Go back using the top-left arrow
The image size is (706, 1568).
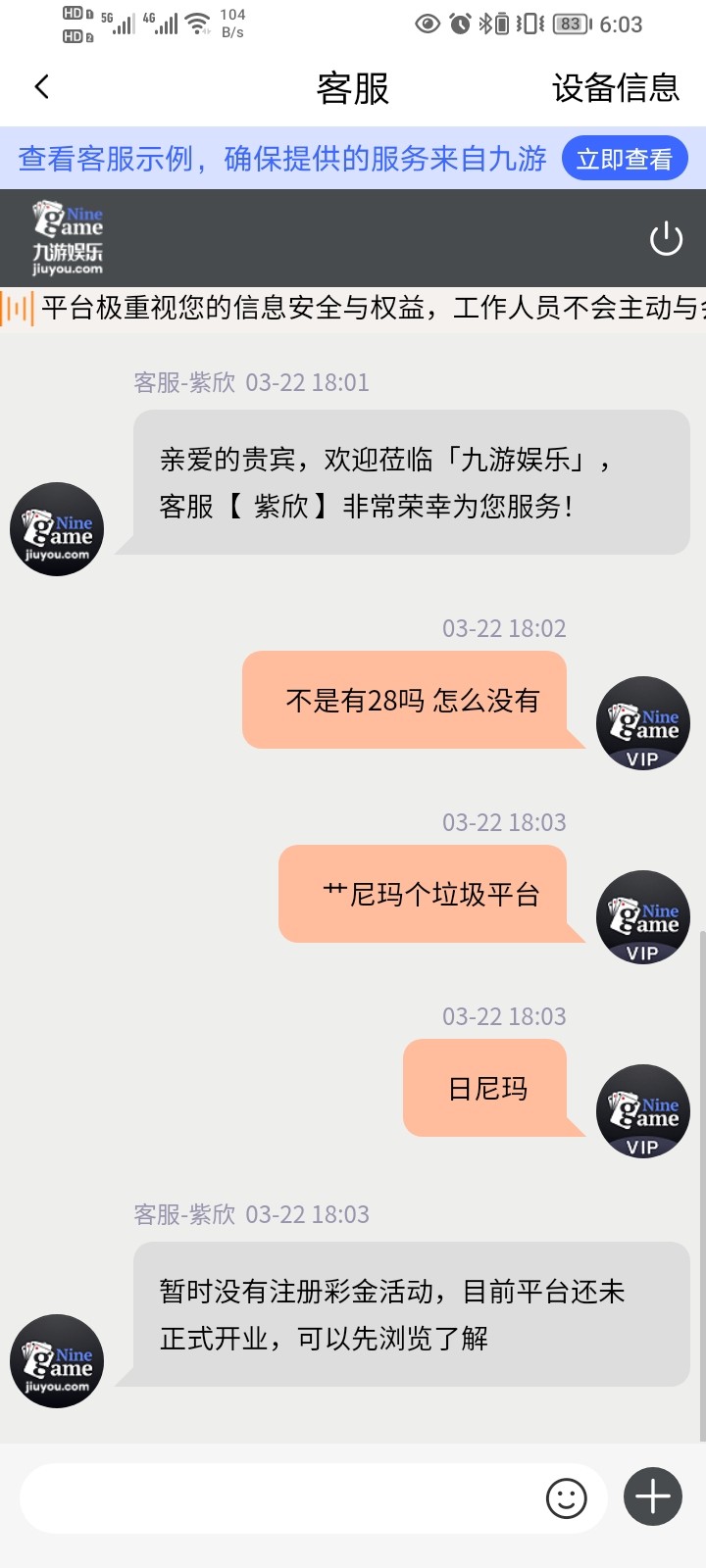pyautogui.click(x=41, y=87)
